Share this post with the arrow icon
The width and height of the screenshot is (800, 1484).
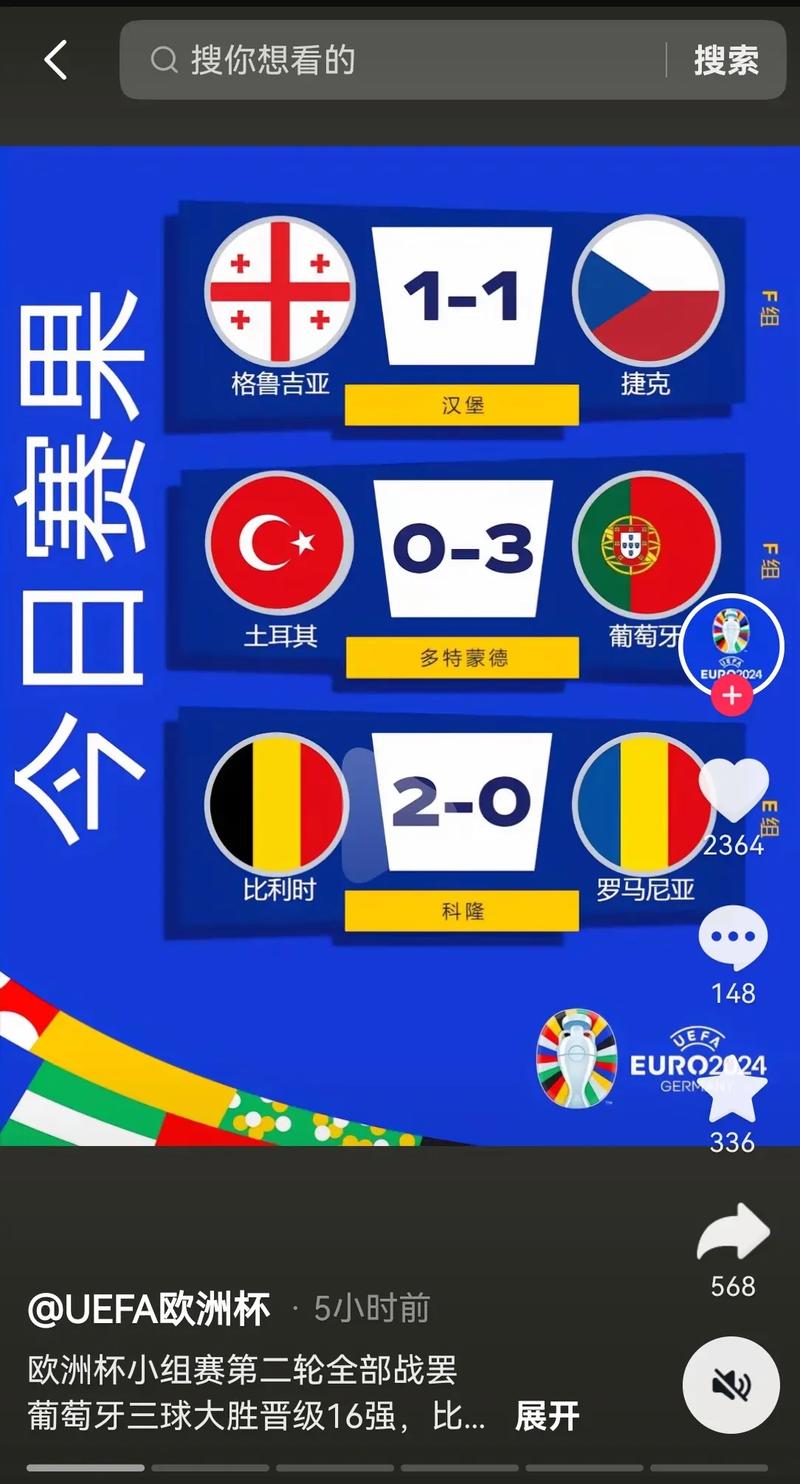coord(733,1235)
